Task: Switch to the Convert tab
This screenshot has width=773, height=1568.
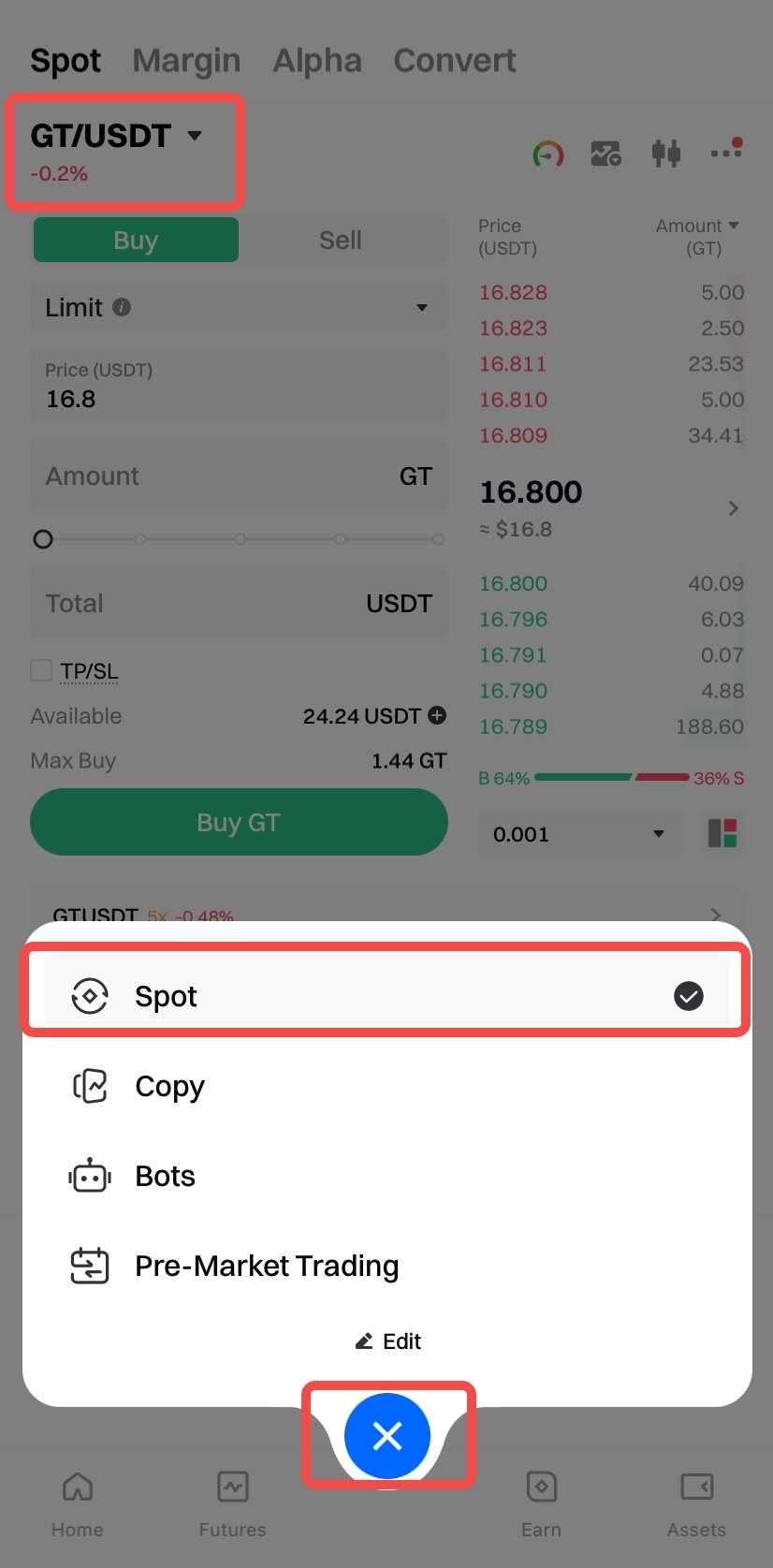Action: pyautogui.click(x=454, y=61)
